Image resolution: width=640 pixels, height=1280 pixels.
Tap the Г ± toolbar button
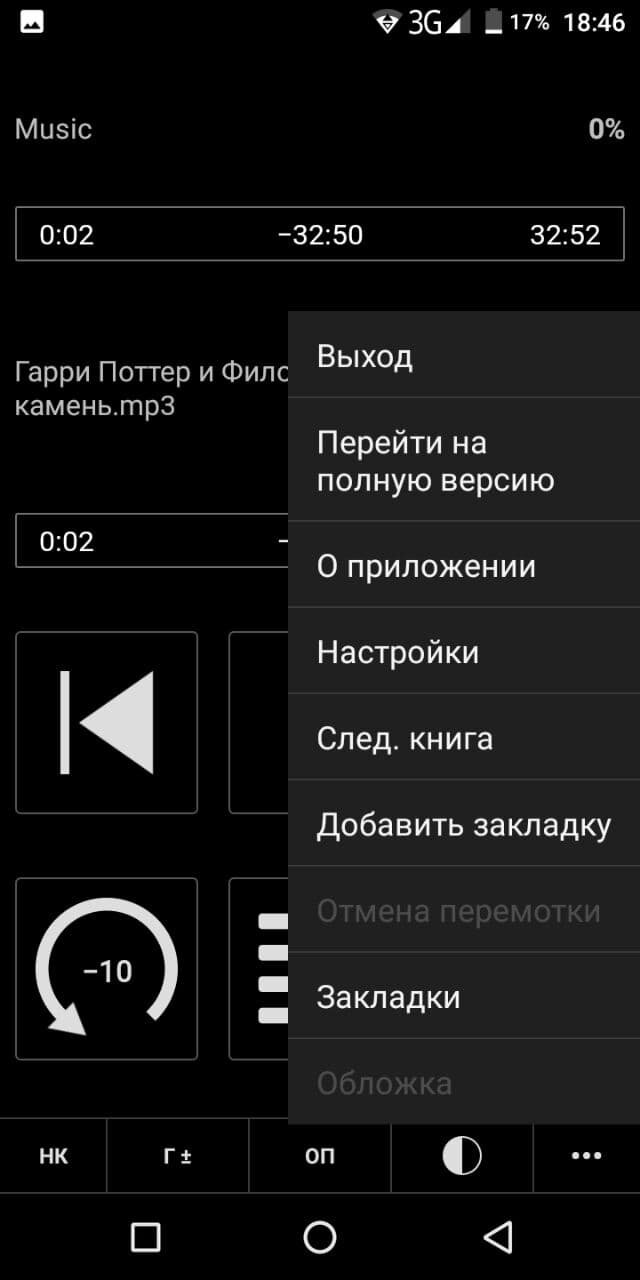click(177, 1156)
